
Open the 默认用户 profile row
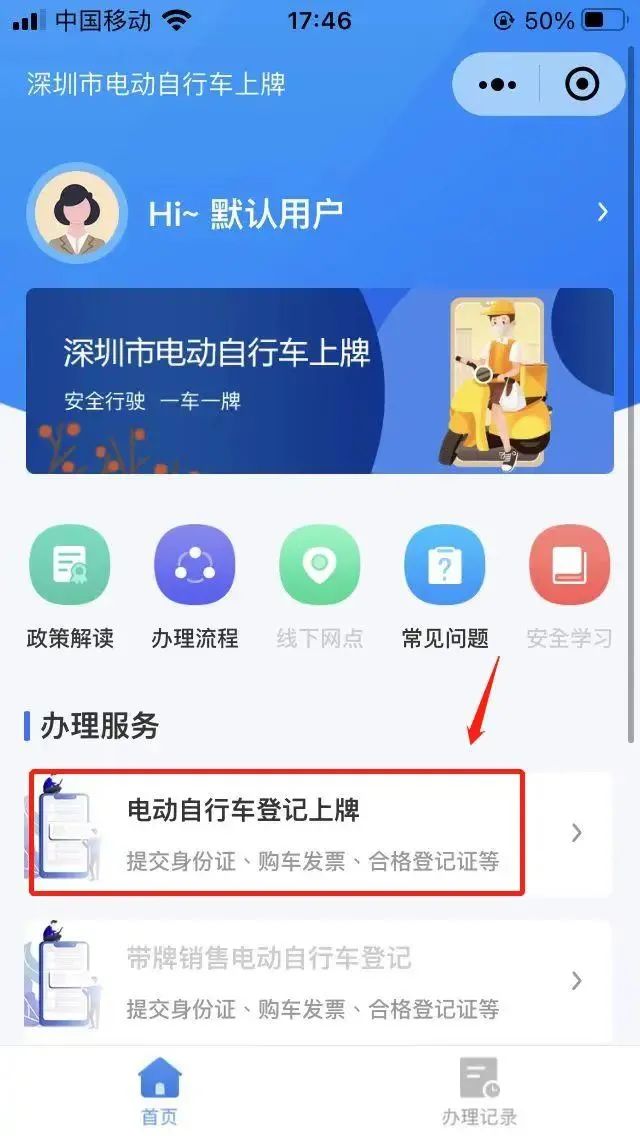pyautogui.click(x=320, y=213)
